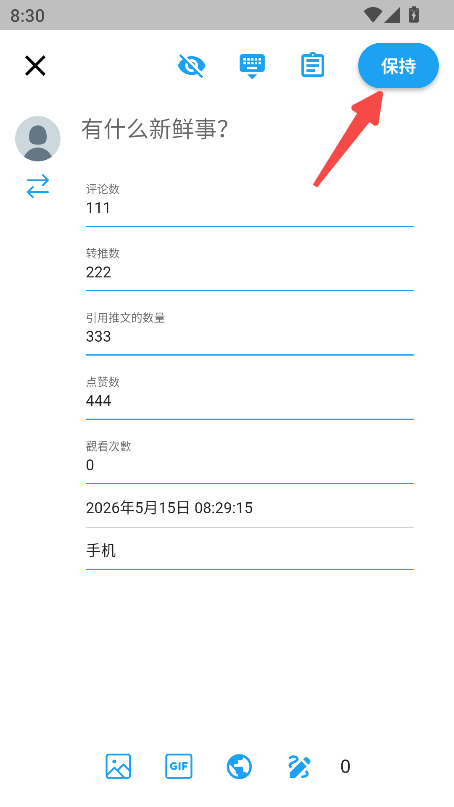Add an image with gallery icon
The width and height of the screenshot is (454, 807).
[118, 766]
